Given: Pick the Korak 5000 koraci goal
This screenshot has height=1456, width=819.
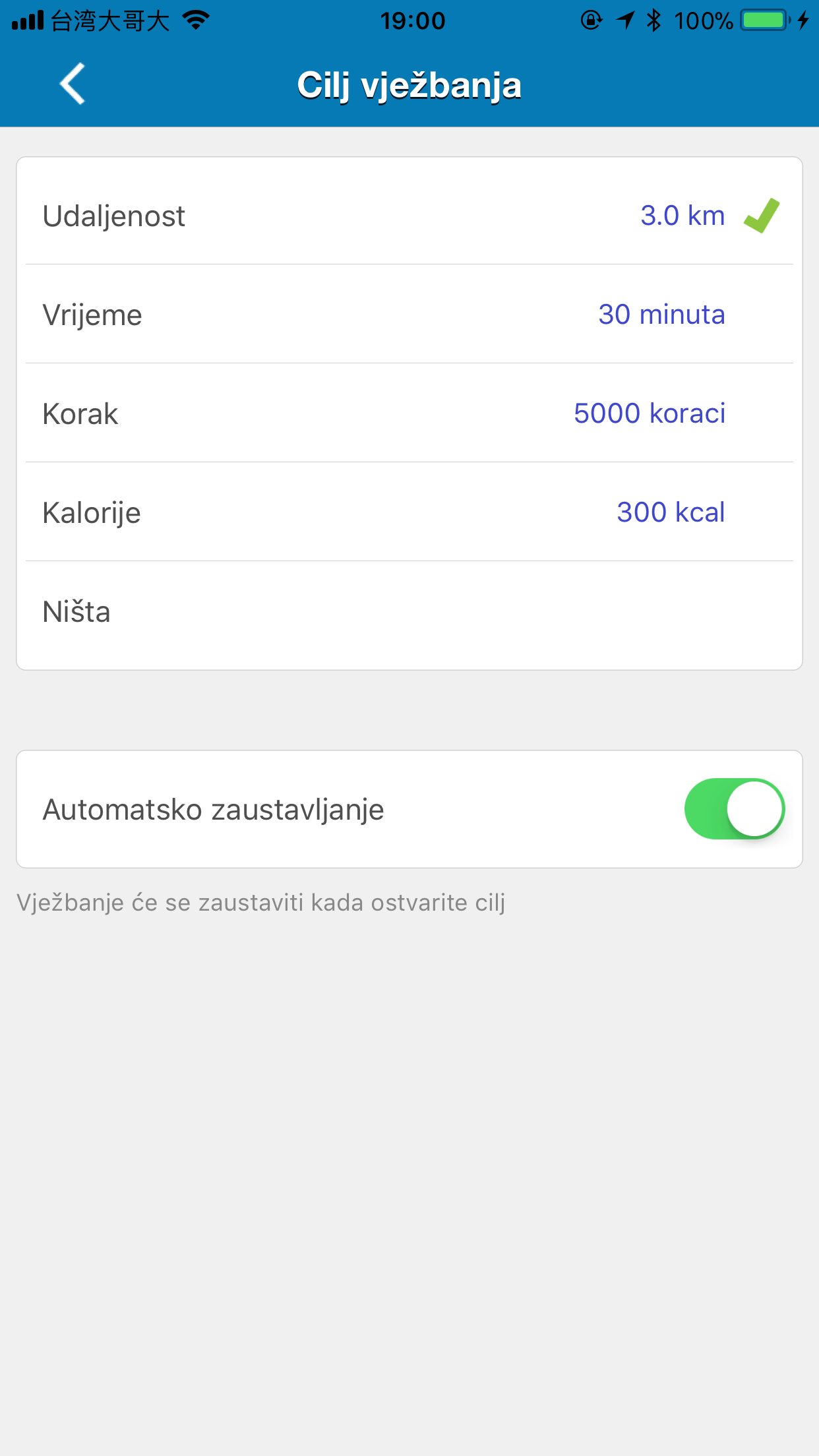Looking at the screenshot, I should tap(409, 413).
